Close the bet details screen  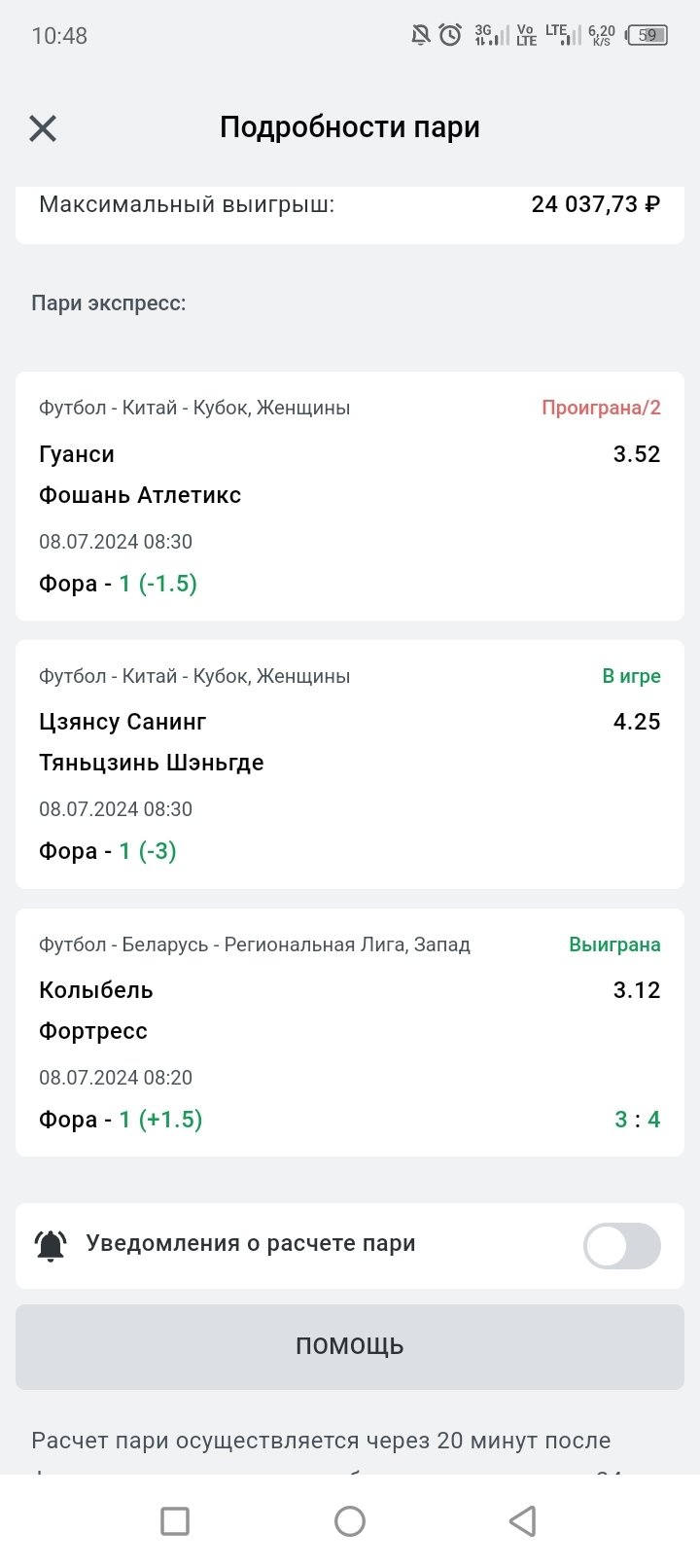click(43, 127)
